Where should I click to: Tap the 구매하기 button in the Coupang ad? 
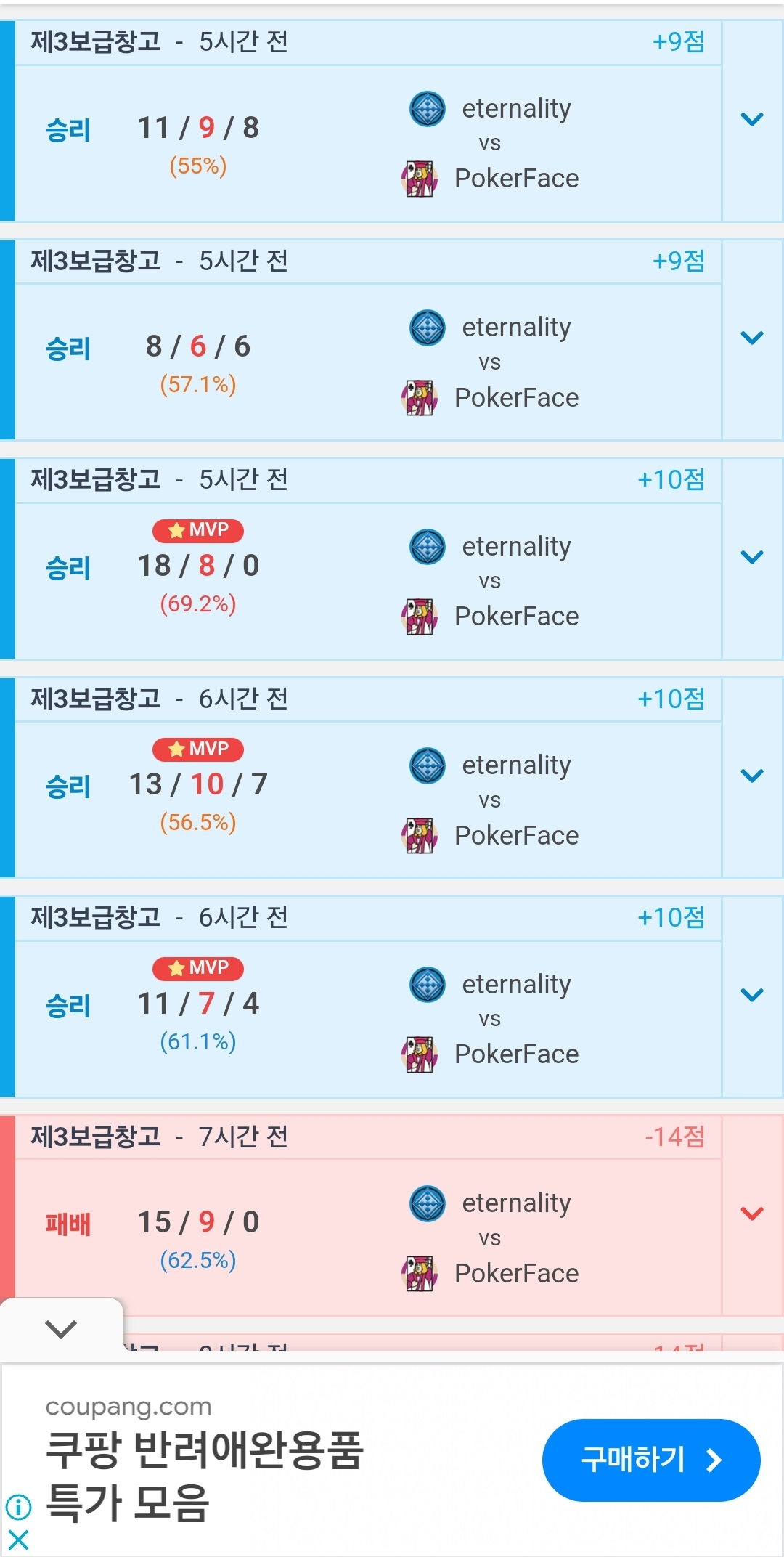click(650, 1460)
